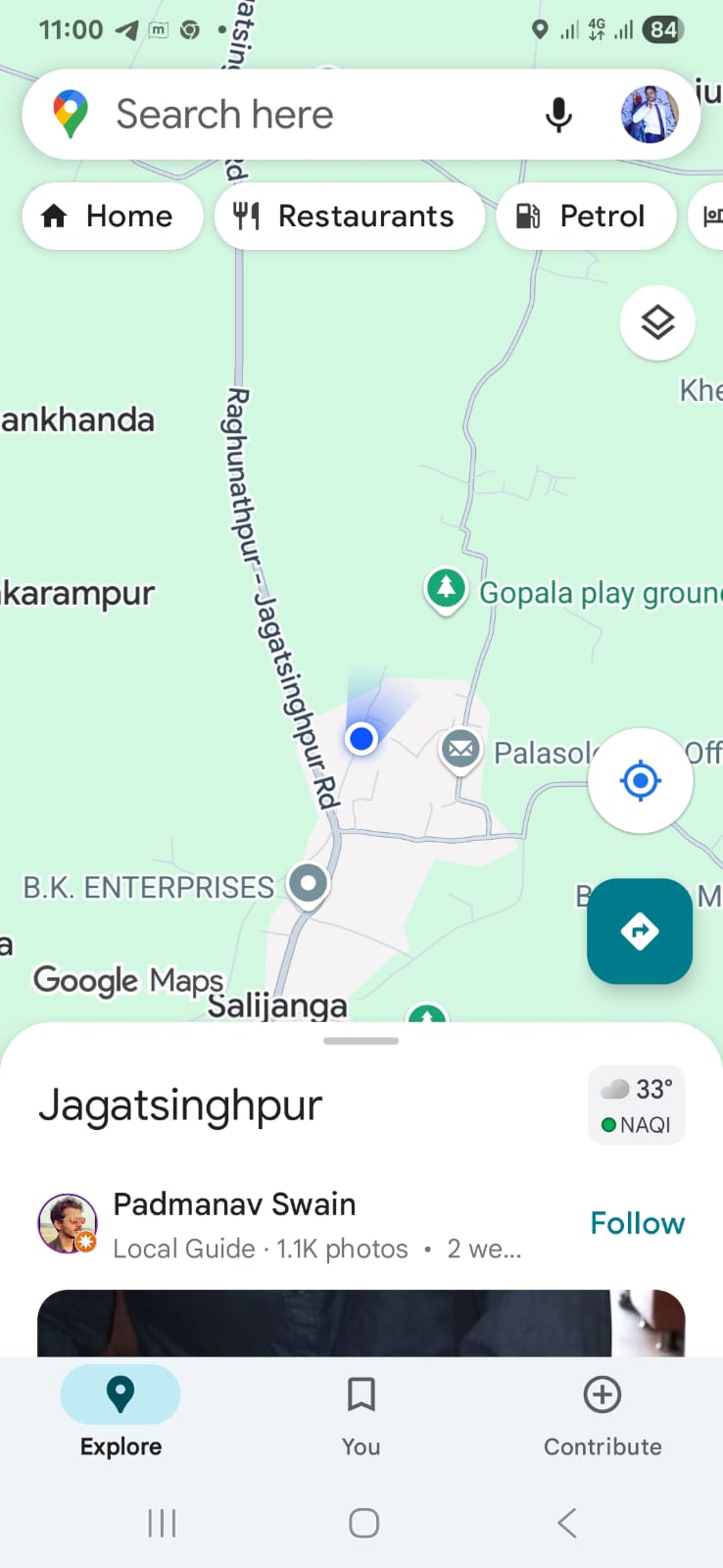Image resolution: width=723 pixels, height=1568 pixels.
Task: Select the Home chip
Action: [111, 216]
